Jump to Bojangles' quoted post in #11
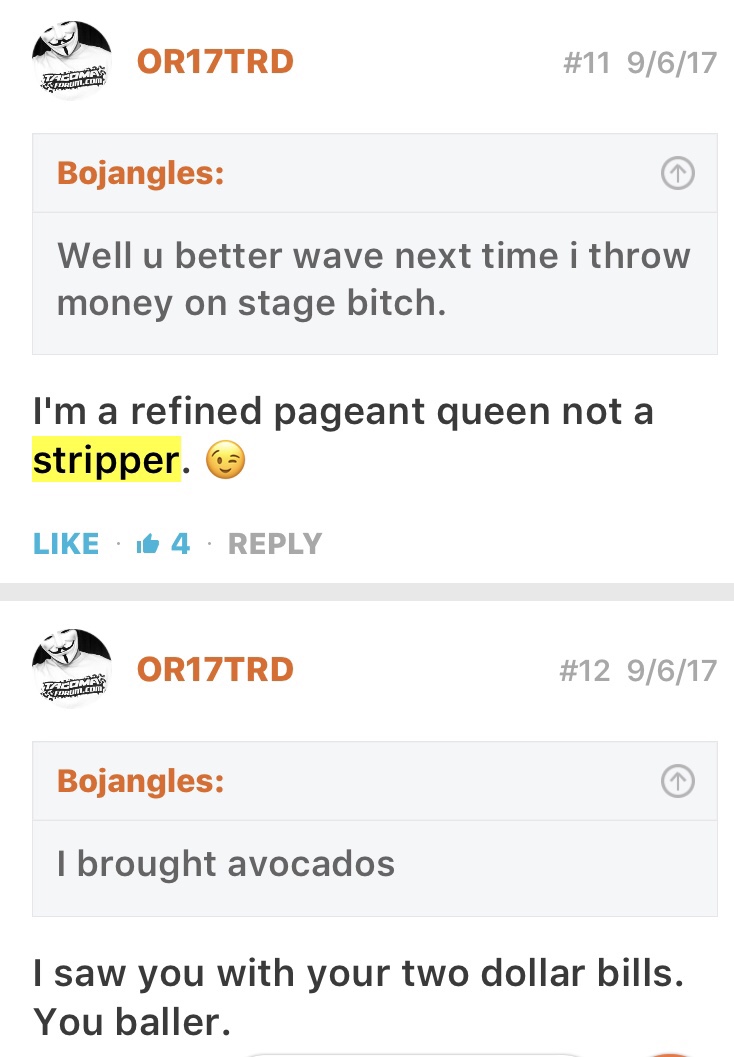This screenshot has width=734, height=1057. 677,175
